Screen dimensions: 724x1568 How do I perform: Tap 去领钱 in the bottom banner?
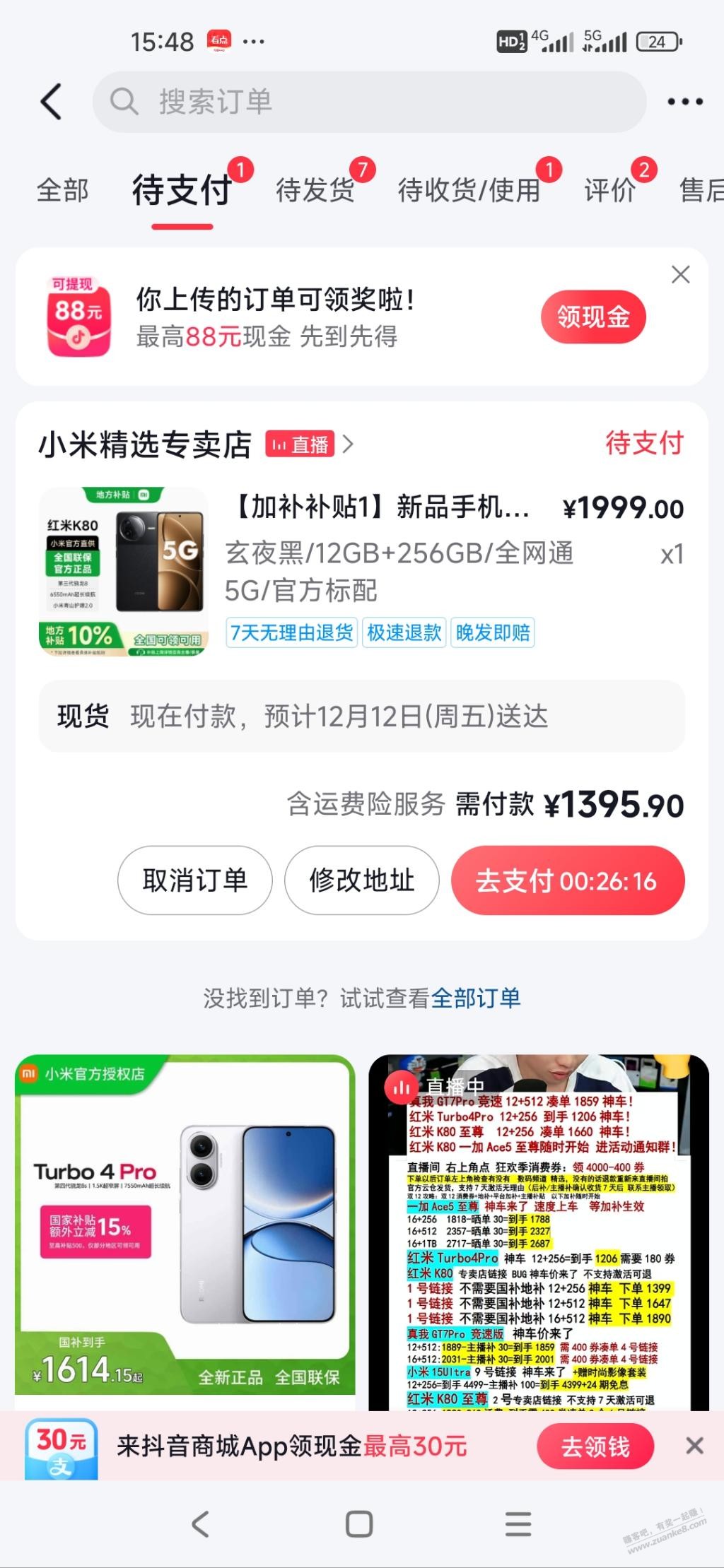(595, 1447)
